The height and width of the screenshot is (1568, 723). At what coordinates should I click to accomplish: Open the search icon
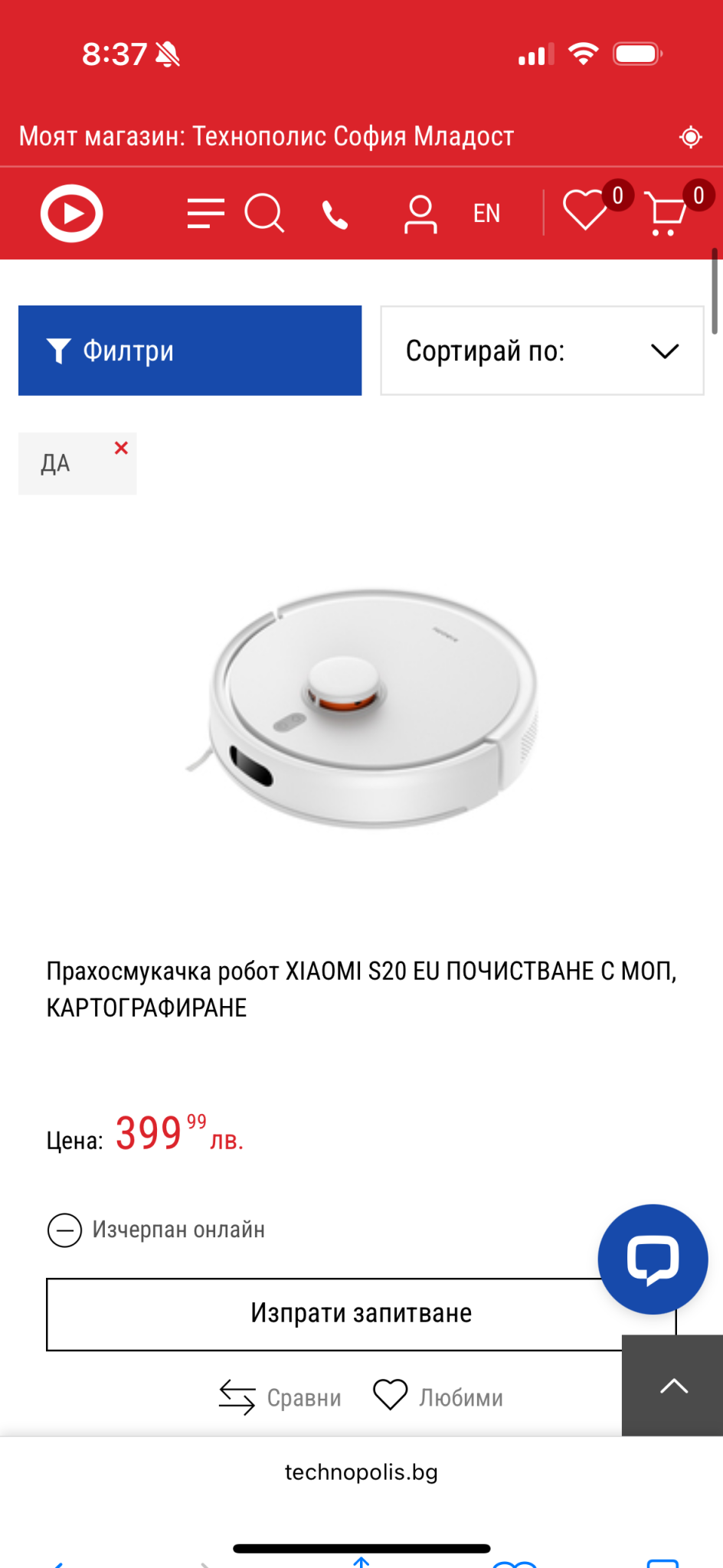pyautogui.click(x=264, y=213)
